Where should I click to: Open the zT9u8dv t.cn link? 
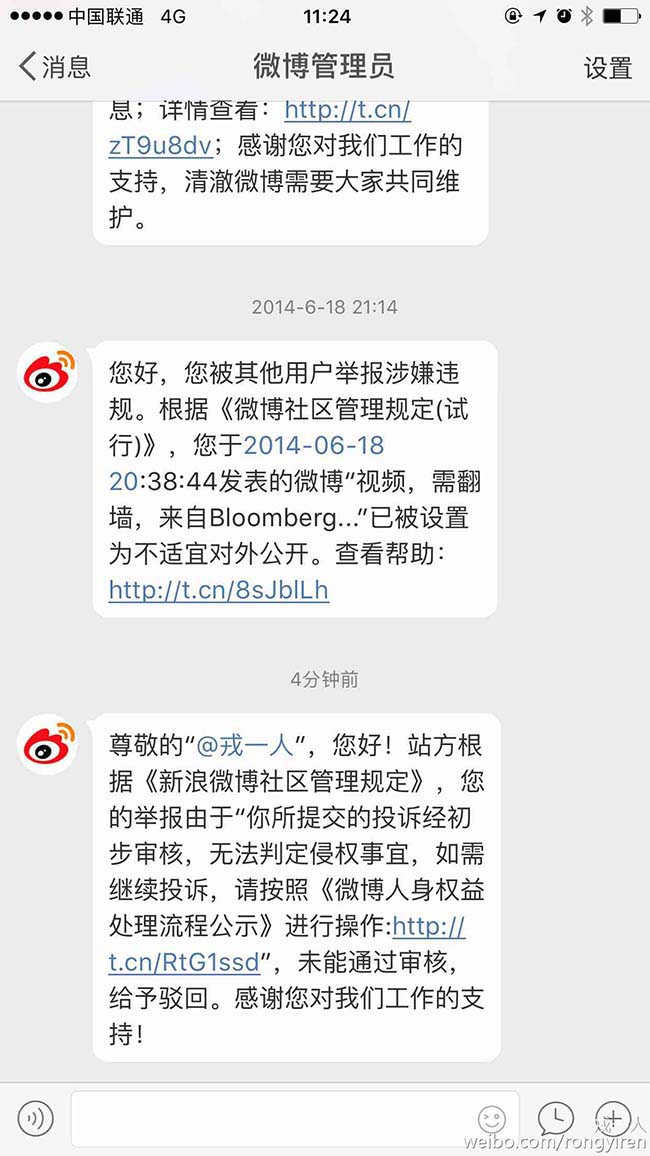160,145
